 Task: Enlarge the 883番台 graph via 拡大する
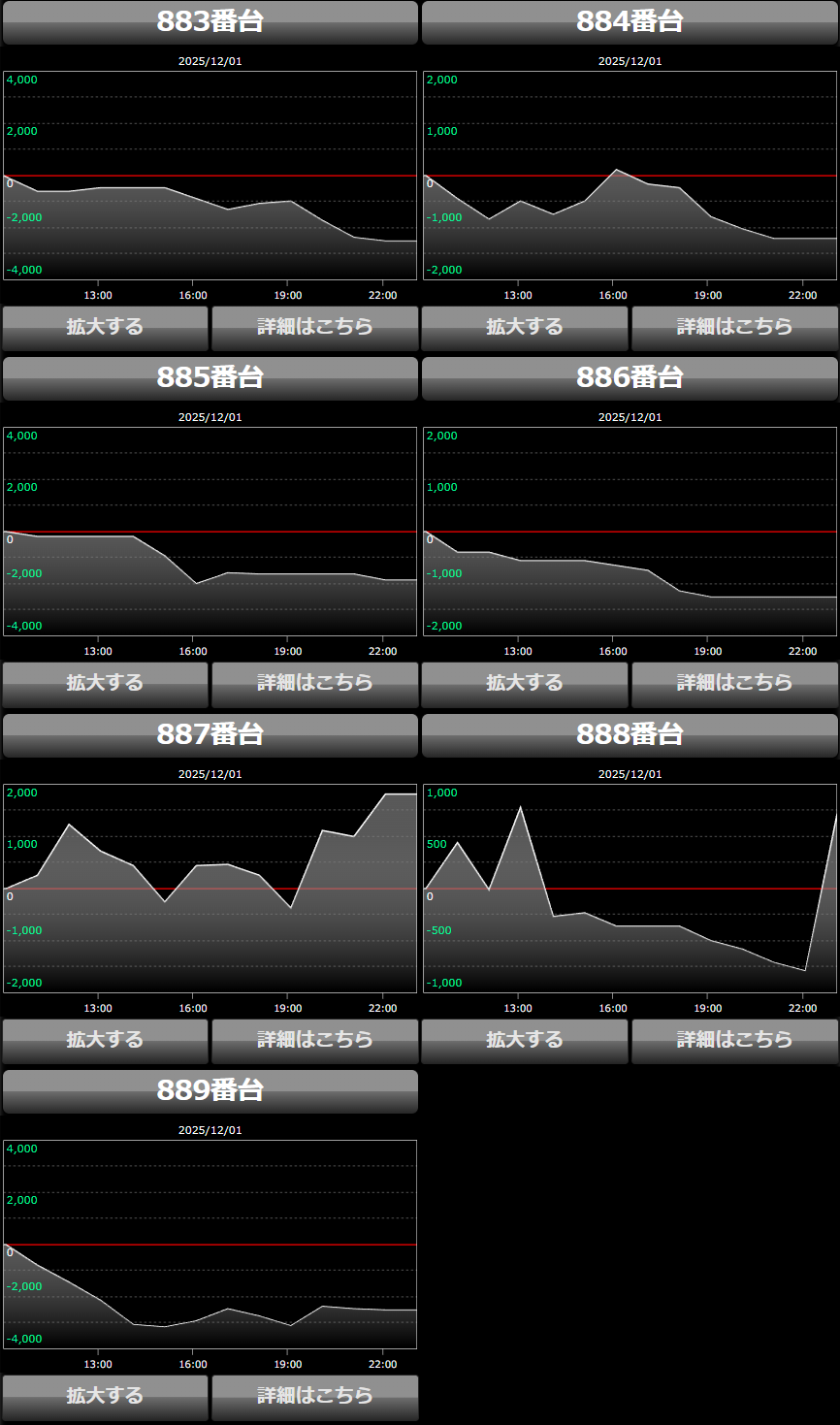tap(105, 328)
